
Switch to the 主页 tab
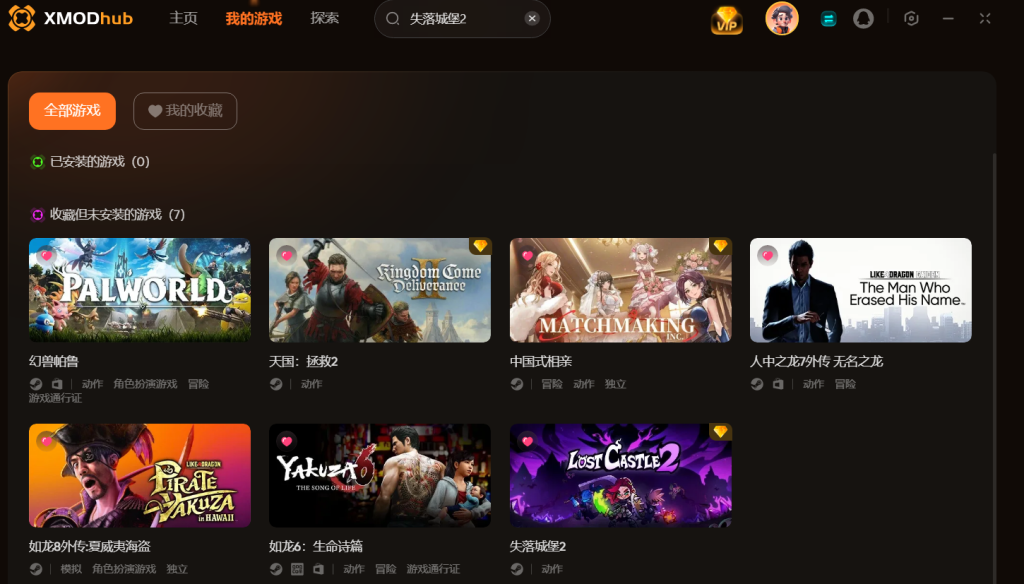click(x=183, y=18)
